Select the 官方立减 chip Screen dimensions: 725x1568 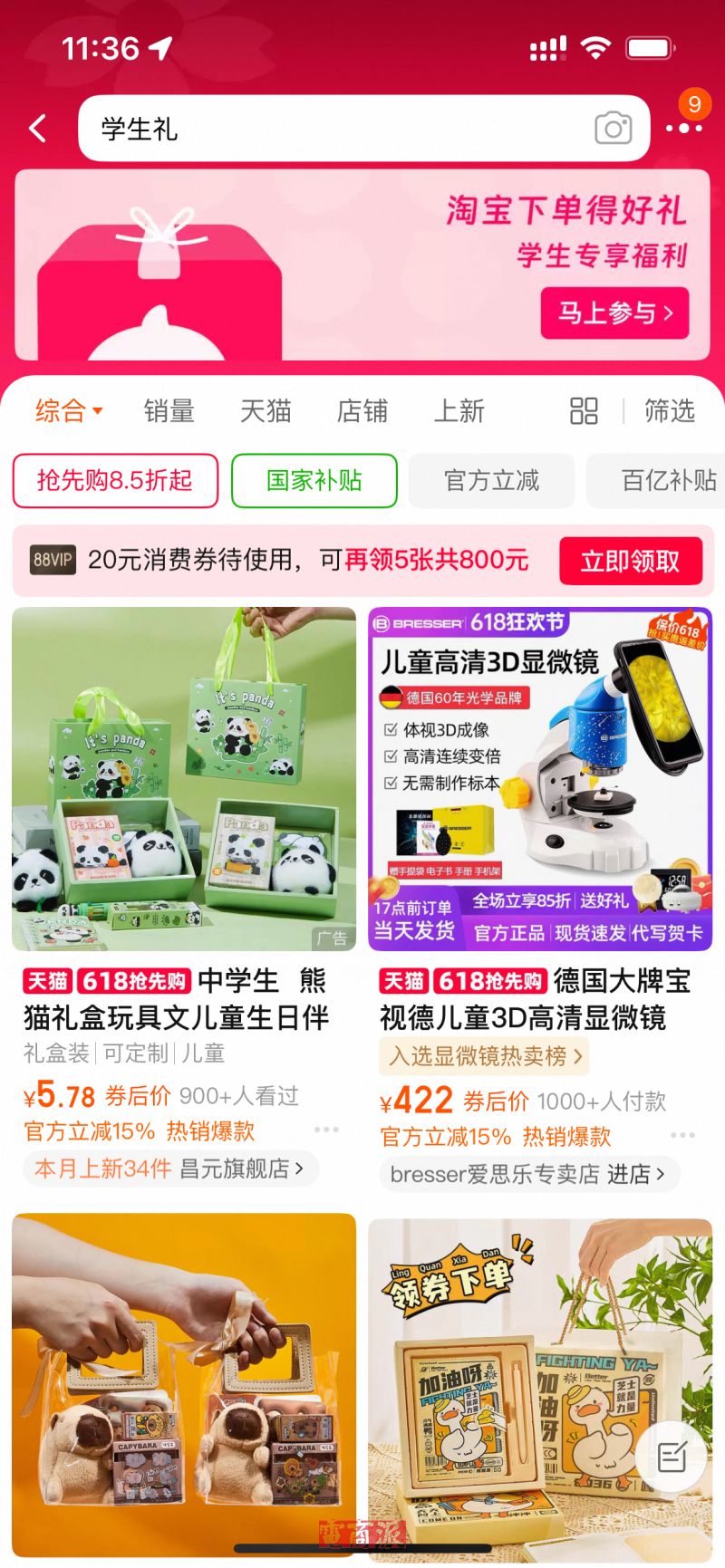coord(491,481)
